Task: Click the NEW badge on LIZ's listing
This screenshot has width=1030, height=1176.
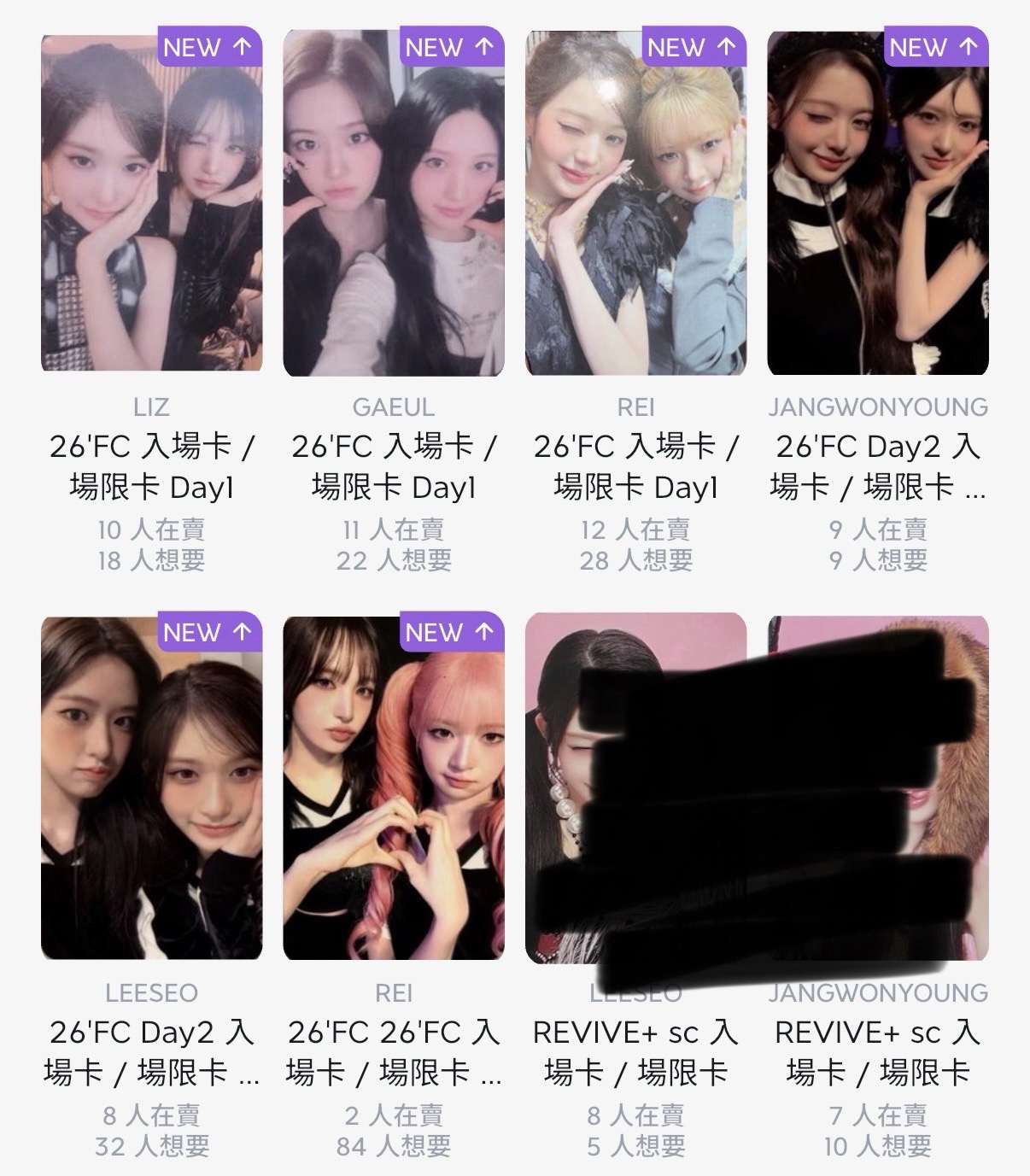Action: pos(209,49)
